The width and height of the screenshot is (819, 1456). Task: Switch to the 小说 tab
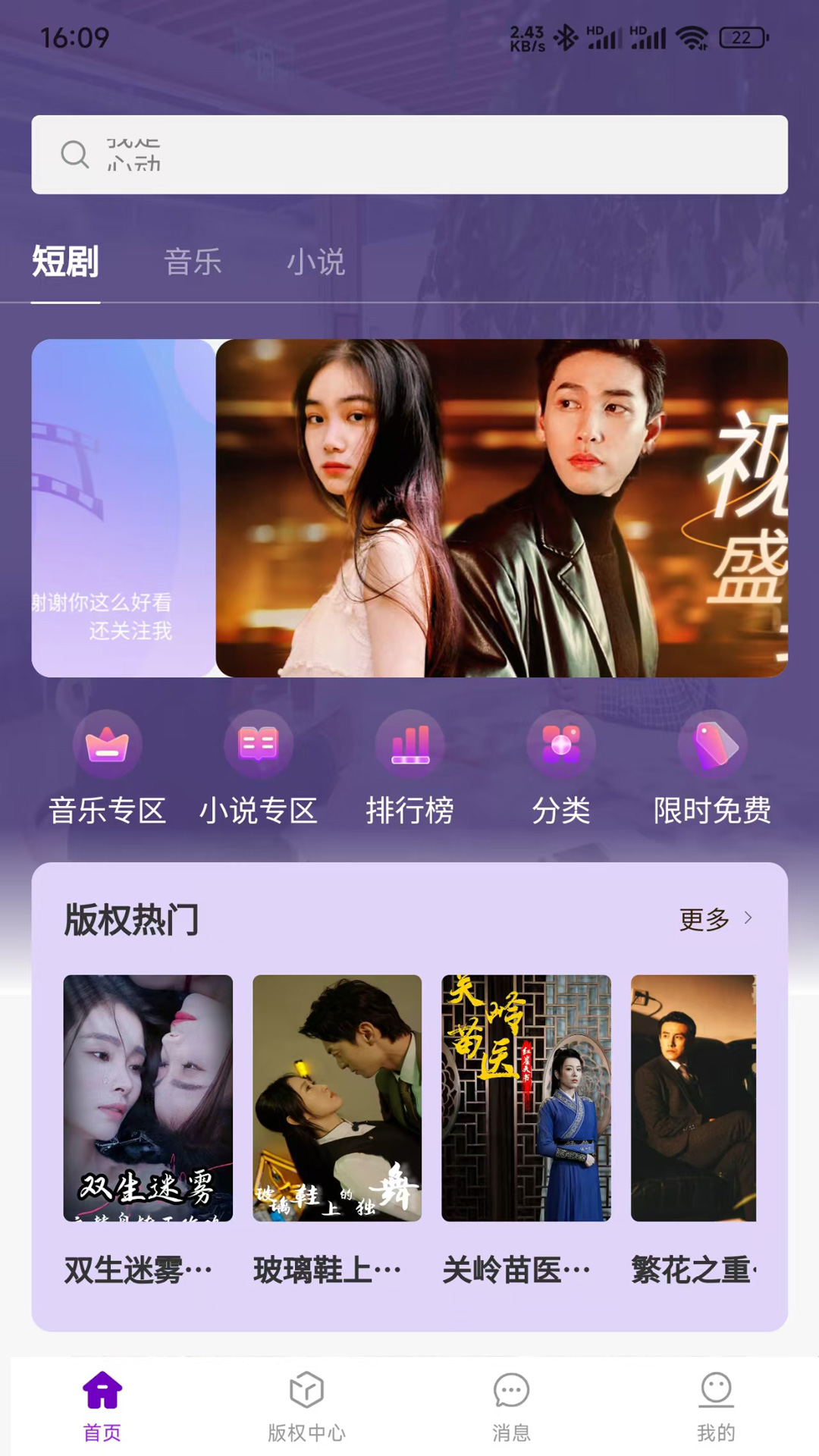click(x=315, y=262)
